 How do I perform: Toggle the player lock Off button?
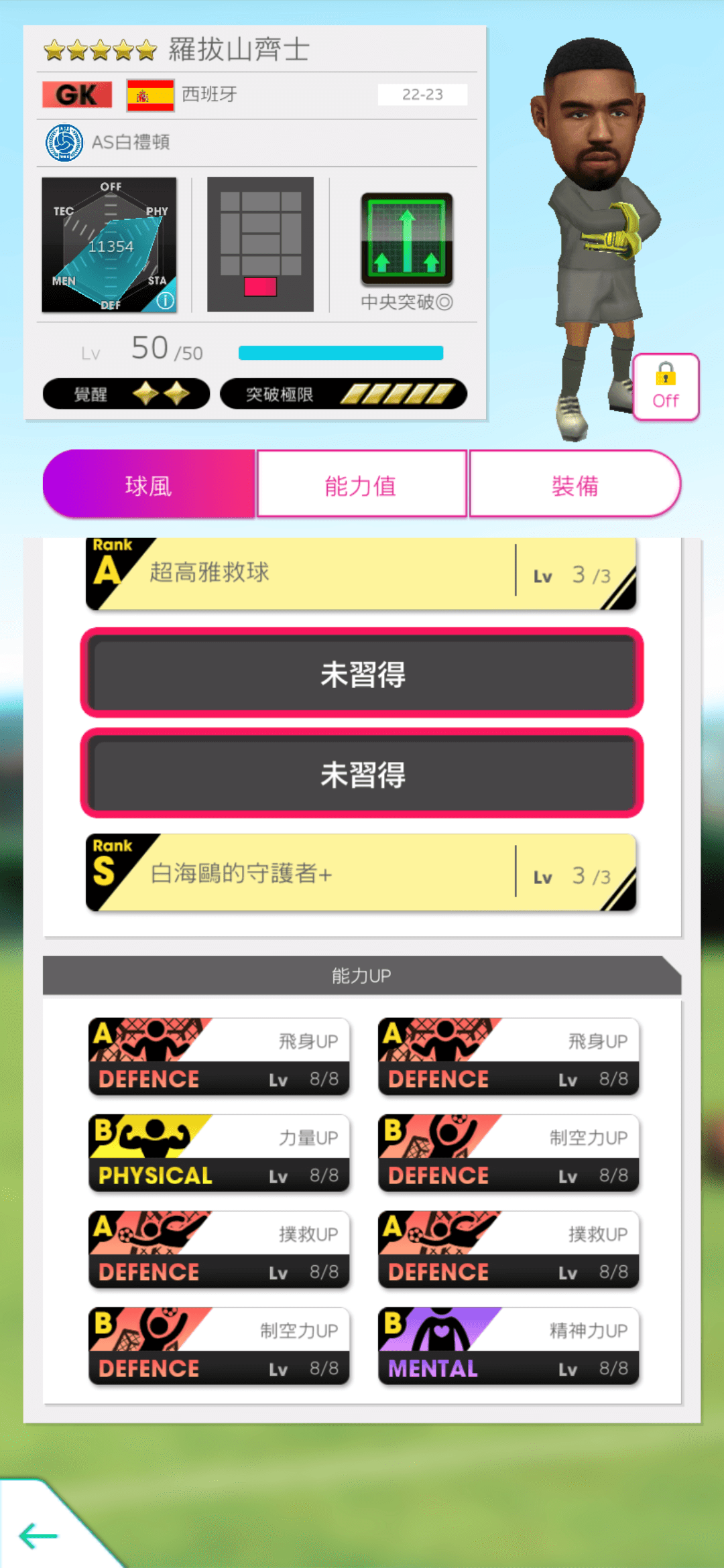click(x=665, y=387)
